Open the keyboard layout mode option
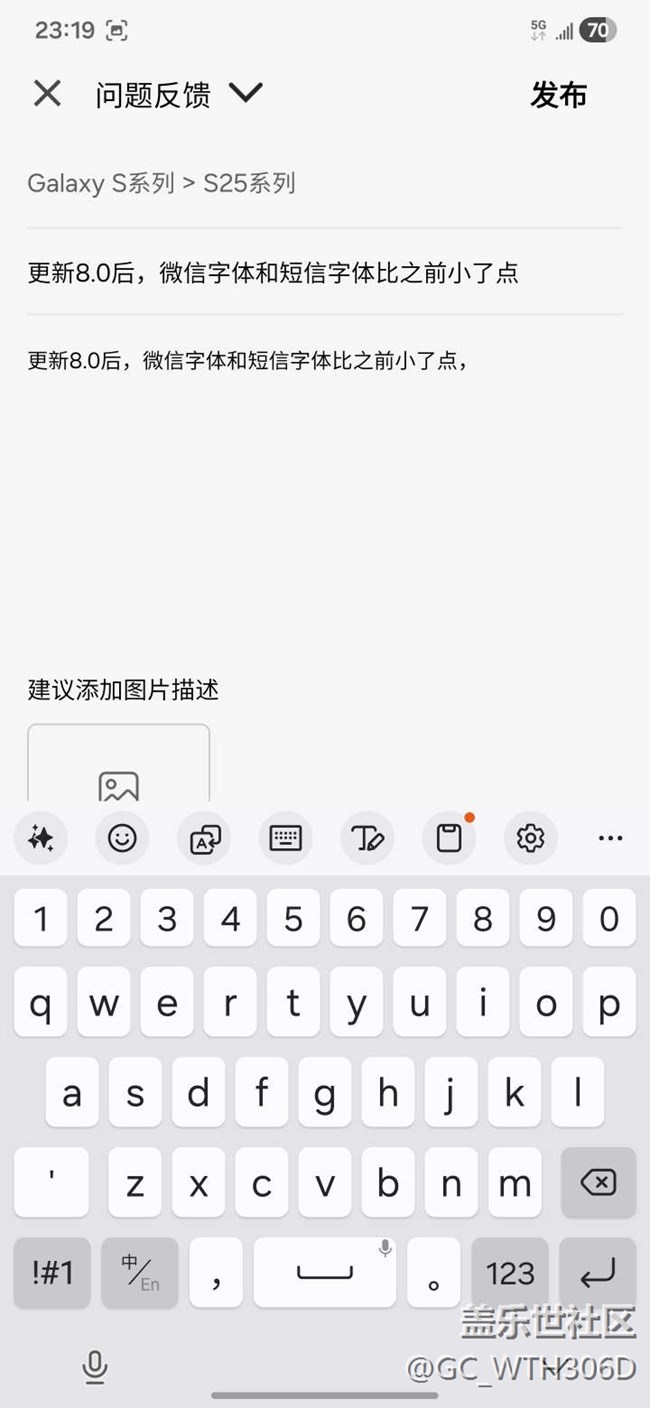650x1408 pixels. pyautogui.click(x=285, y=838)
